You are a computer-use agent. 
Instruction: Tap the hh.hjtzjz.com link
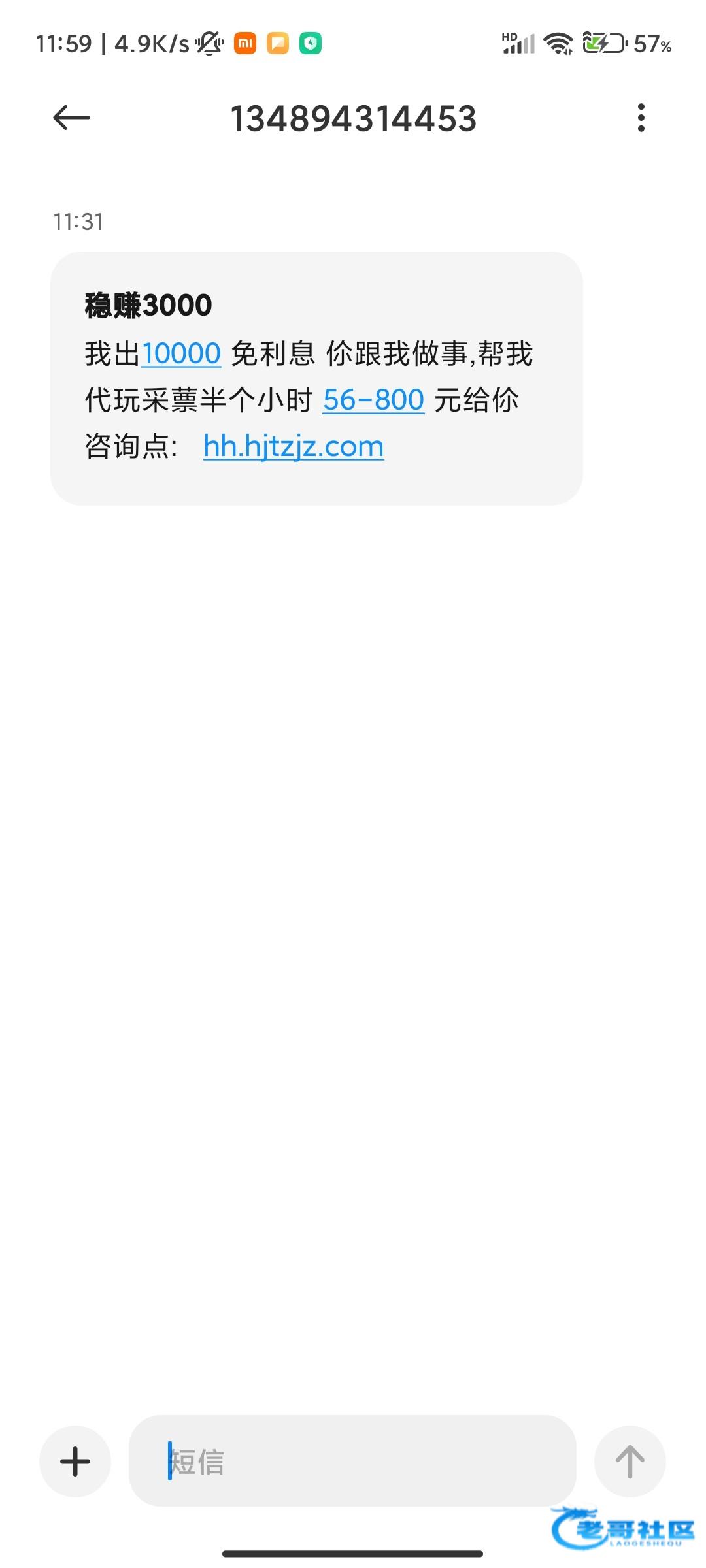point(294,447)
